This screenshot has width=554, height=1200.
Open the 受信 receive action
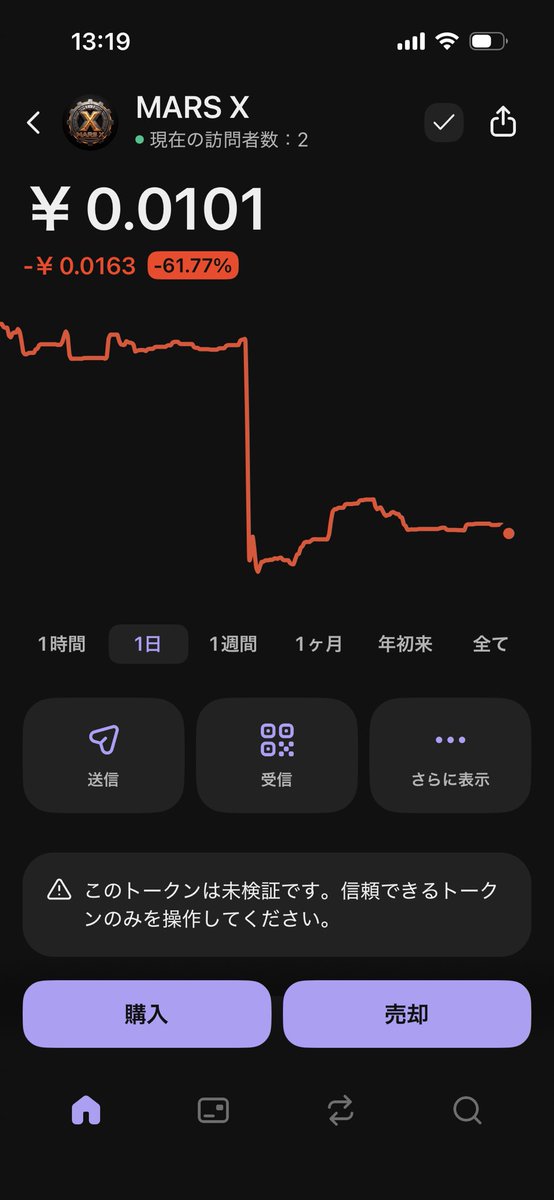click(277, 755)
